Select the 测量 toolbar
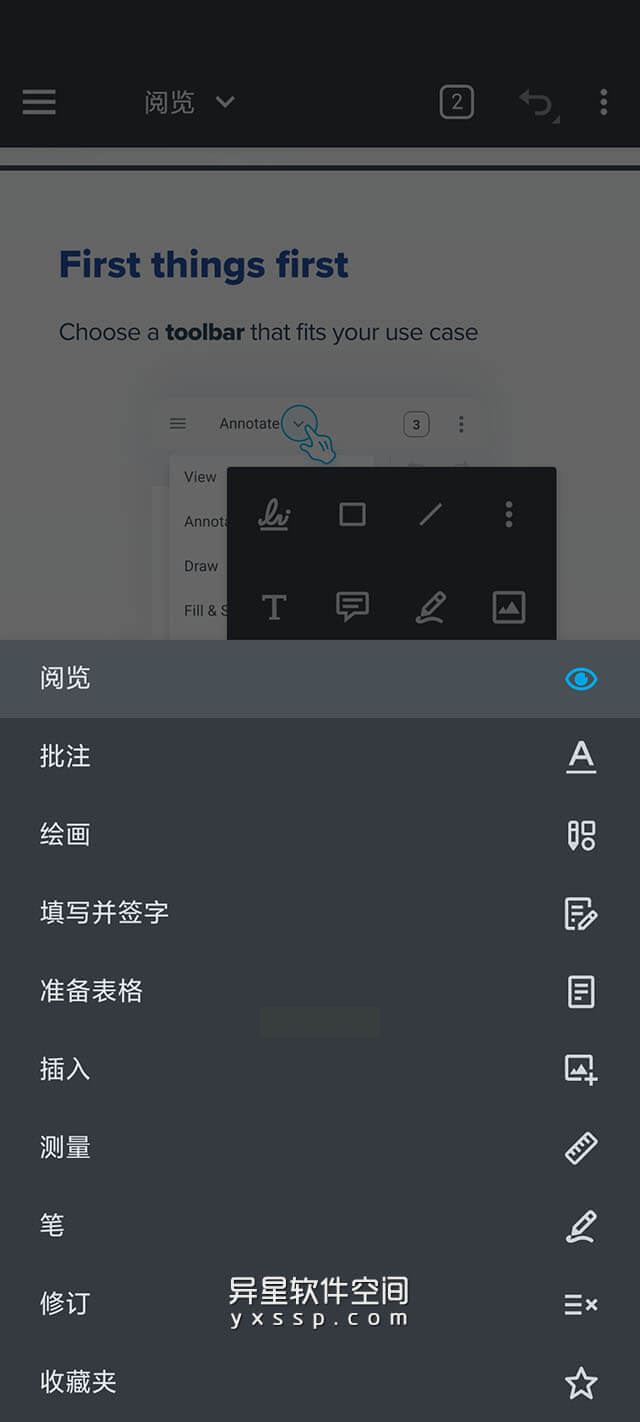Viewport: 640px width, 1422px height. coord(320,1147)
